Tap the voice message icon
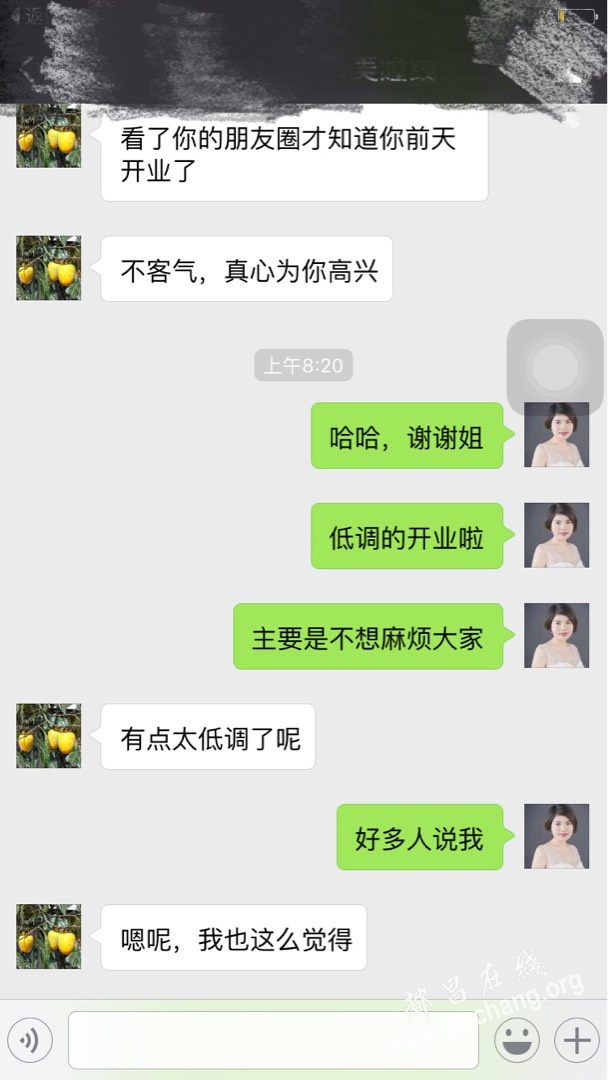The height and width of the screenshot is (1080, 608). pos(30,1041)
